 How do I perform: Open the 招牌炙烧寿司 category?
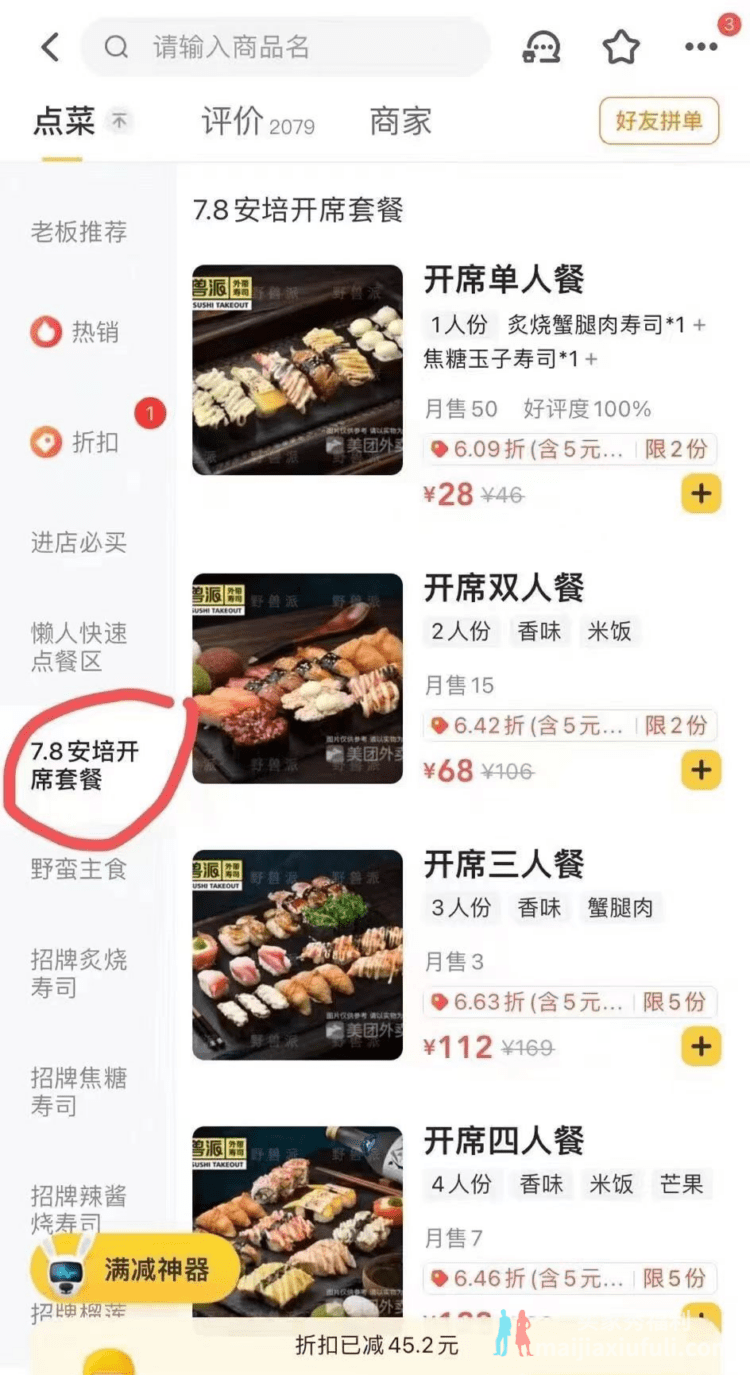tap(79, 974)
